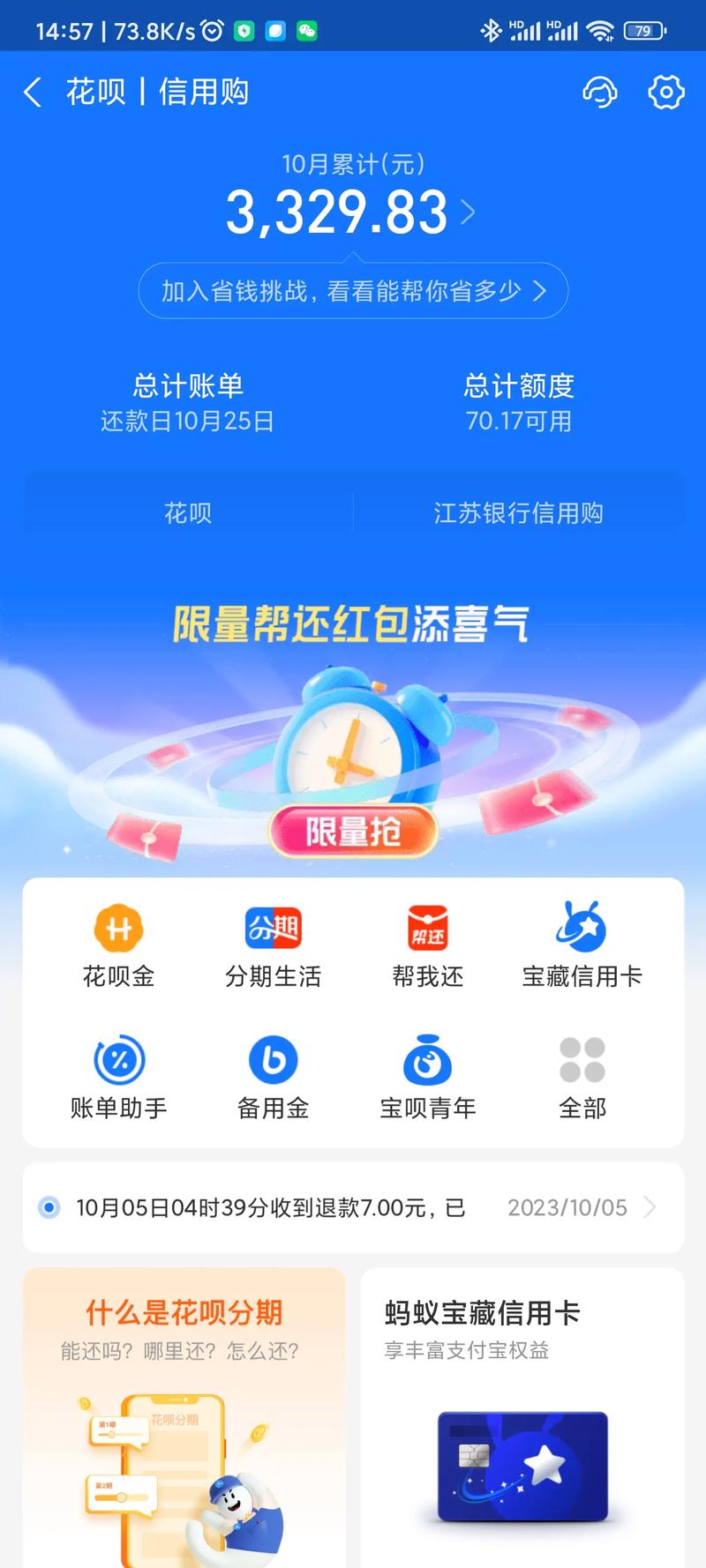View 总计额度 available credit
This screenshot has height=1568, width=706.
[x=519, y=402]
